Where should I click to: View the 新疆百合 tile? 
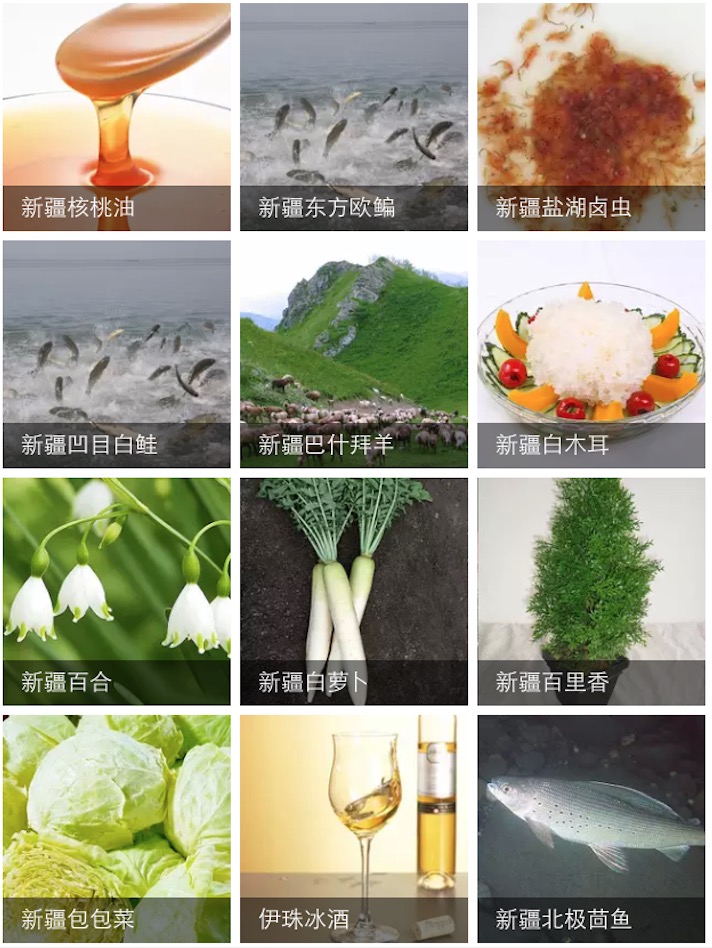(x=117, y=591)
